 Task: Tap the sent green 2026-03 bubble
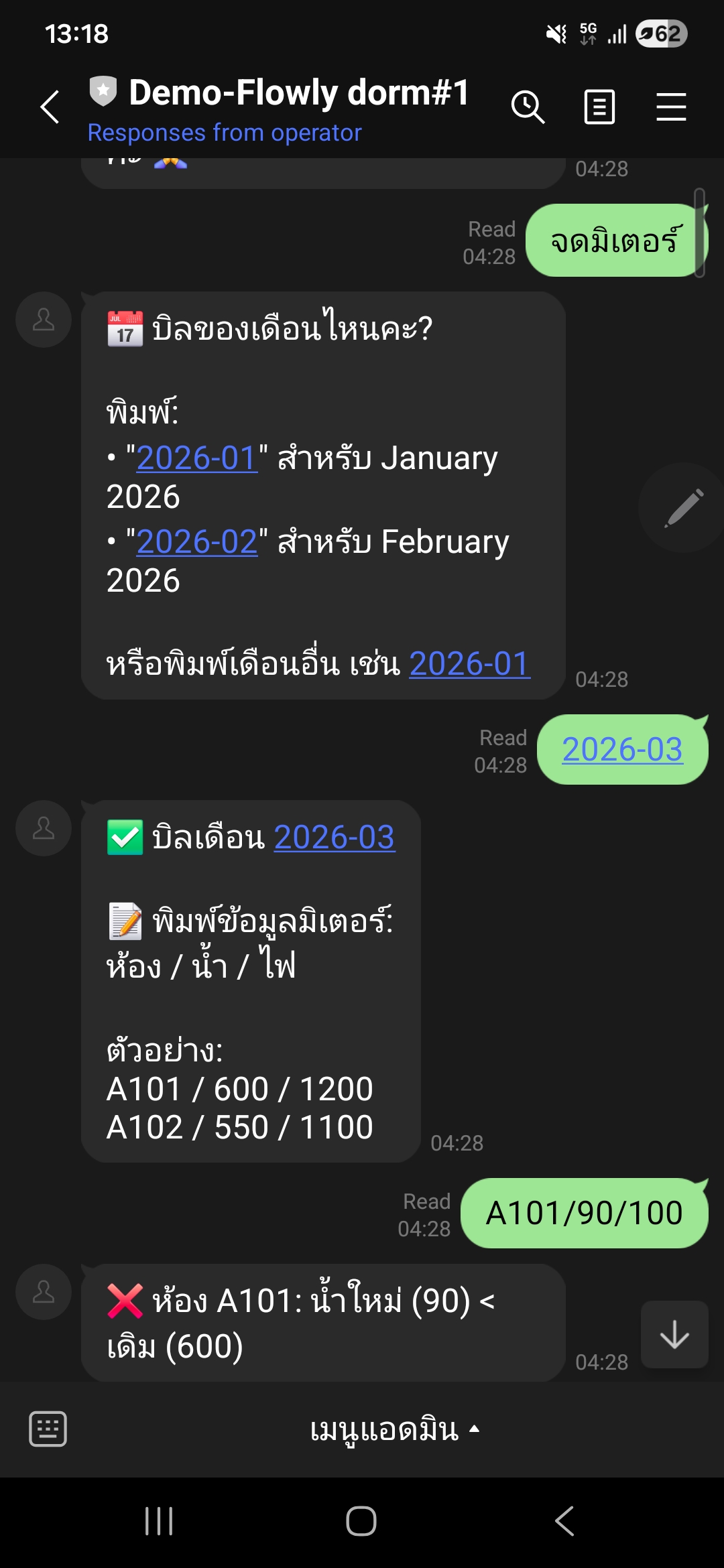(x=621, y=750)
